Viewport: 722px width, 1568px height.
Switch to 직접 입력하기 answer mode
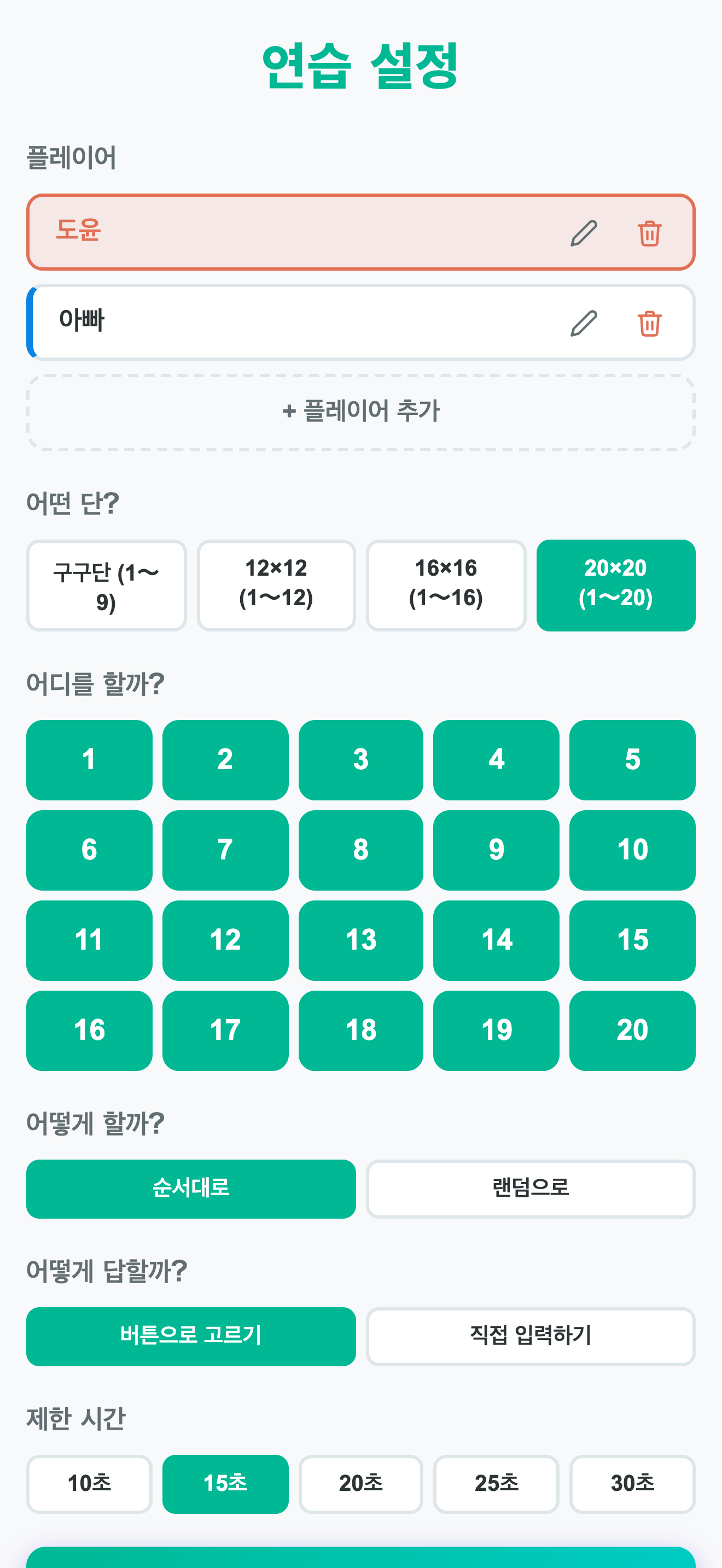click(x=530, y=1336)
